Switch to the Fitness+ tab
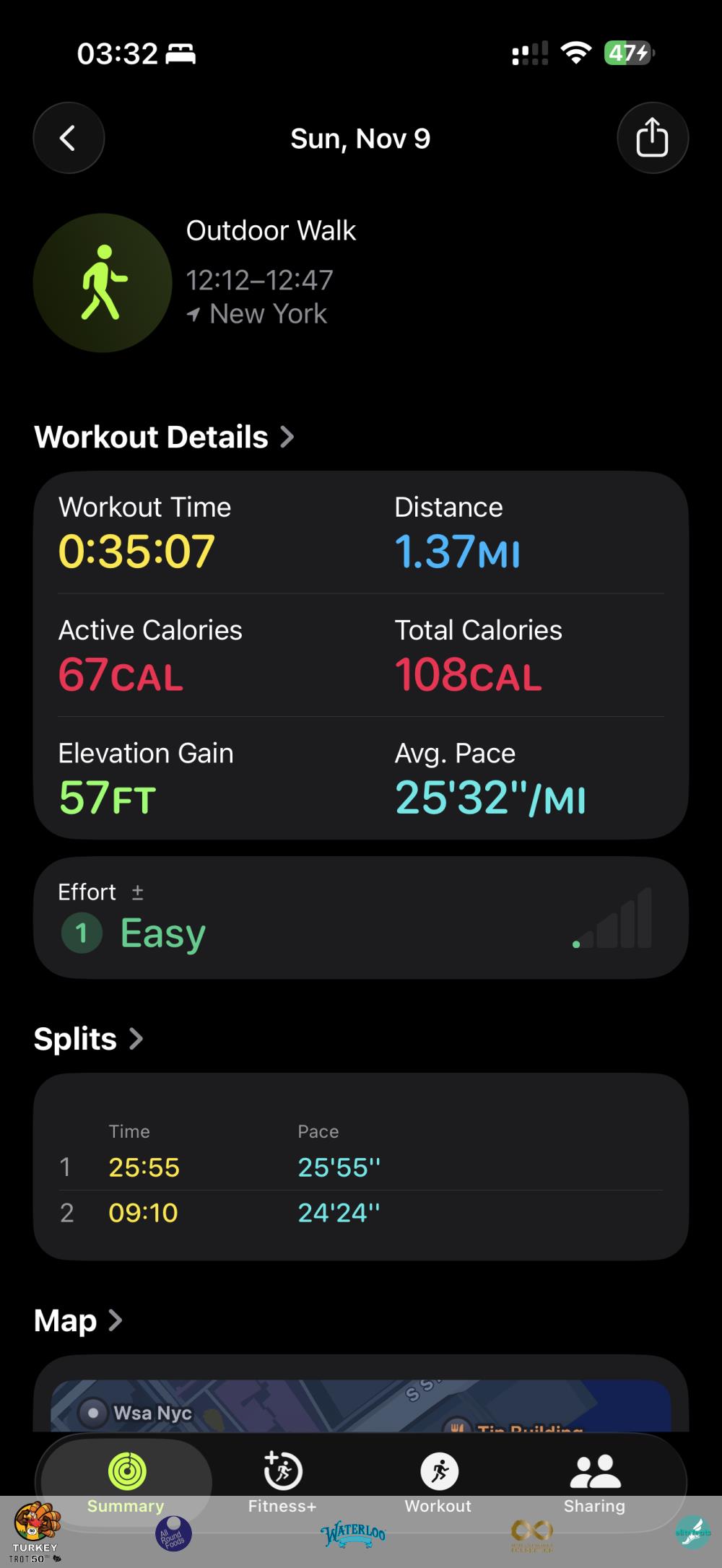 point(282,1481)
